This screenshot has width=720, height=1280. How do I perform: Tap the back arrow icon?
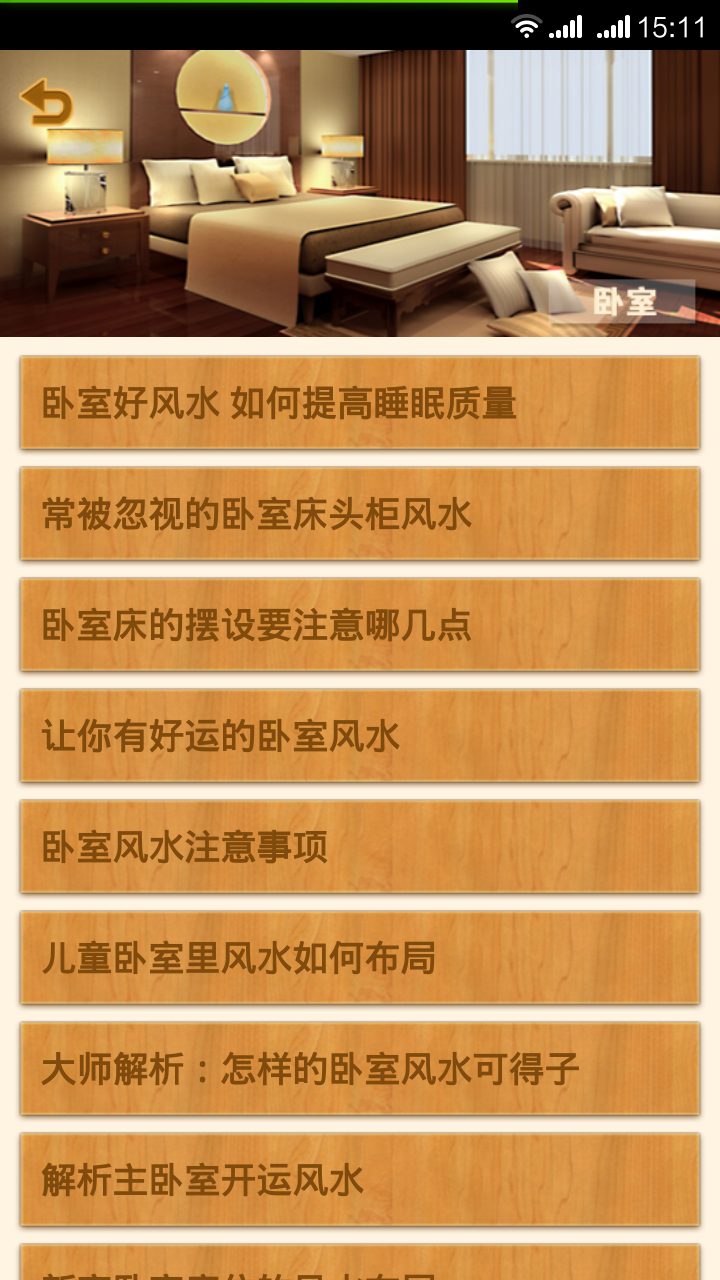coord(47,102)
